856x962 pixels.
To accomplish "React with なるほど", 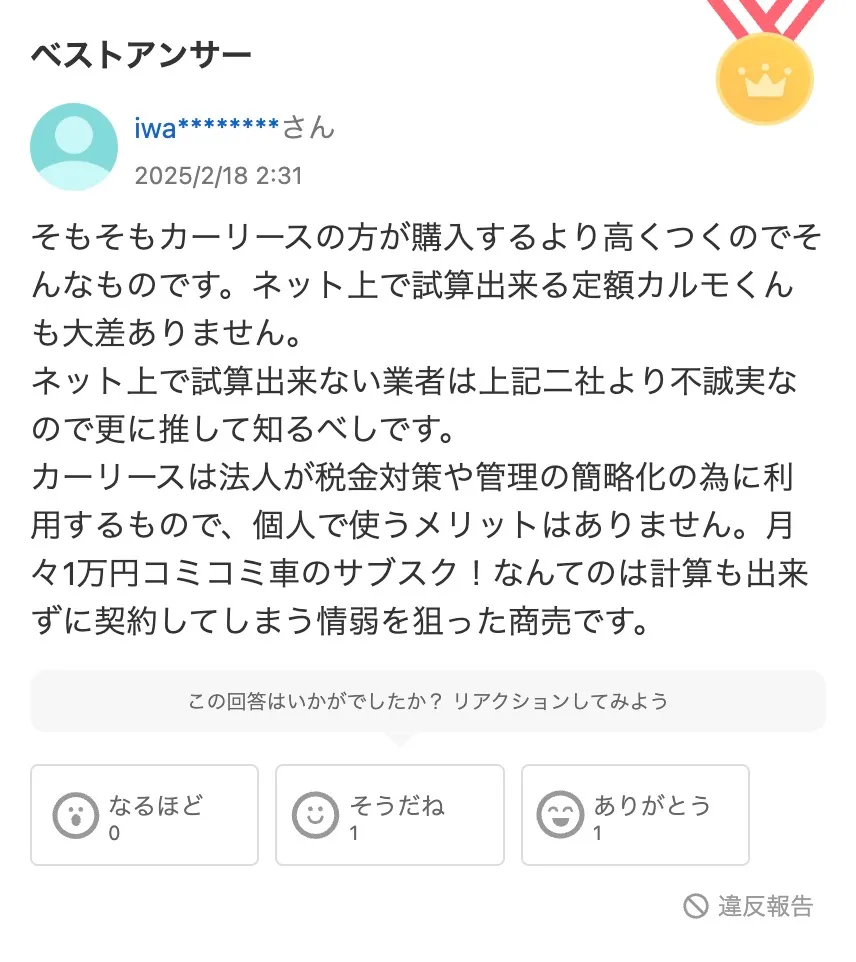I will (145, 815).
